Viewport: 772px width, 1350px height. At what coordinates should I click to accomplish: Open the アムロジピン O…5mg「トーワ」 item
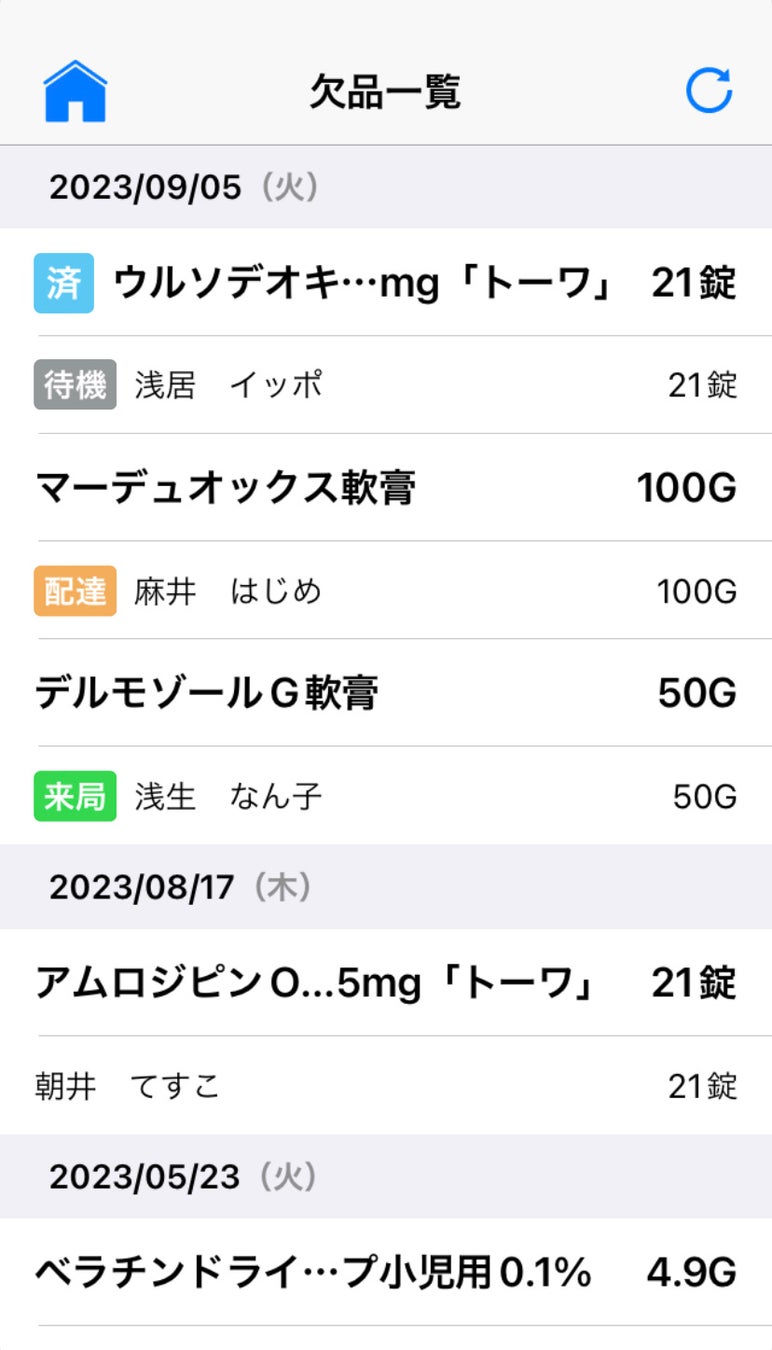coord(386,983)
